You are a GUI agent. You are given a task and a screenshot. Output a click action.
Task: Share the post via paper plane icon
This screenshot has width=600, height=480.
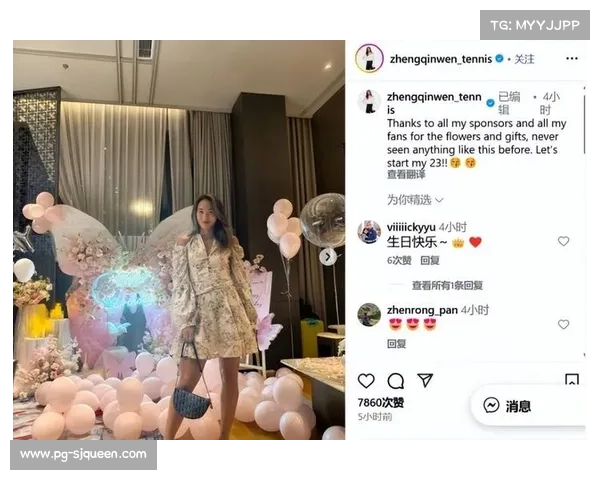click(x=425, y=381)
